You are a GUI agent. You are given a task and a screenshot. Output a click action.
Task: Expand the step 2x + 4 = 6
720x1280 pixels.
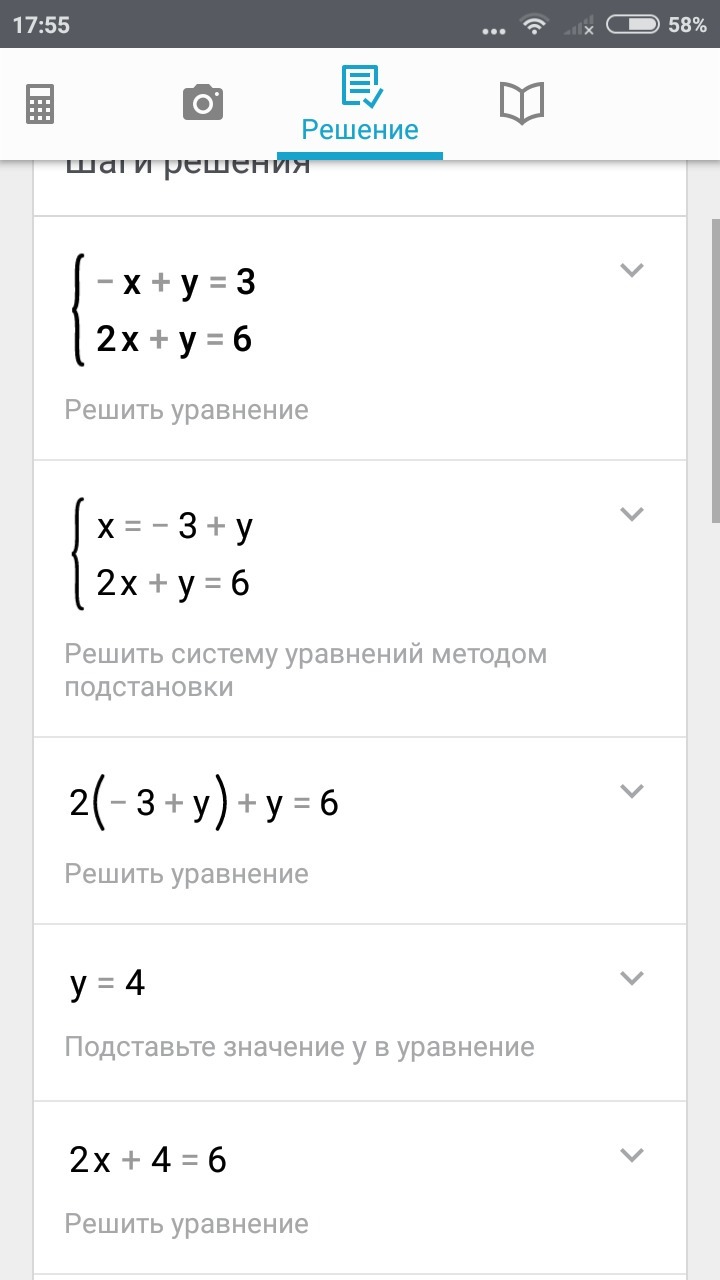pos(631,1155)
